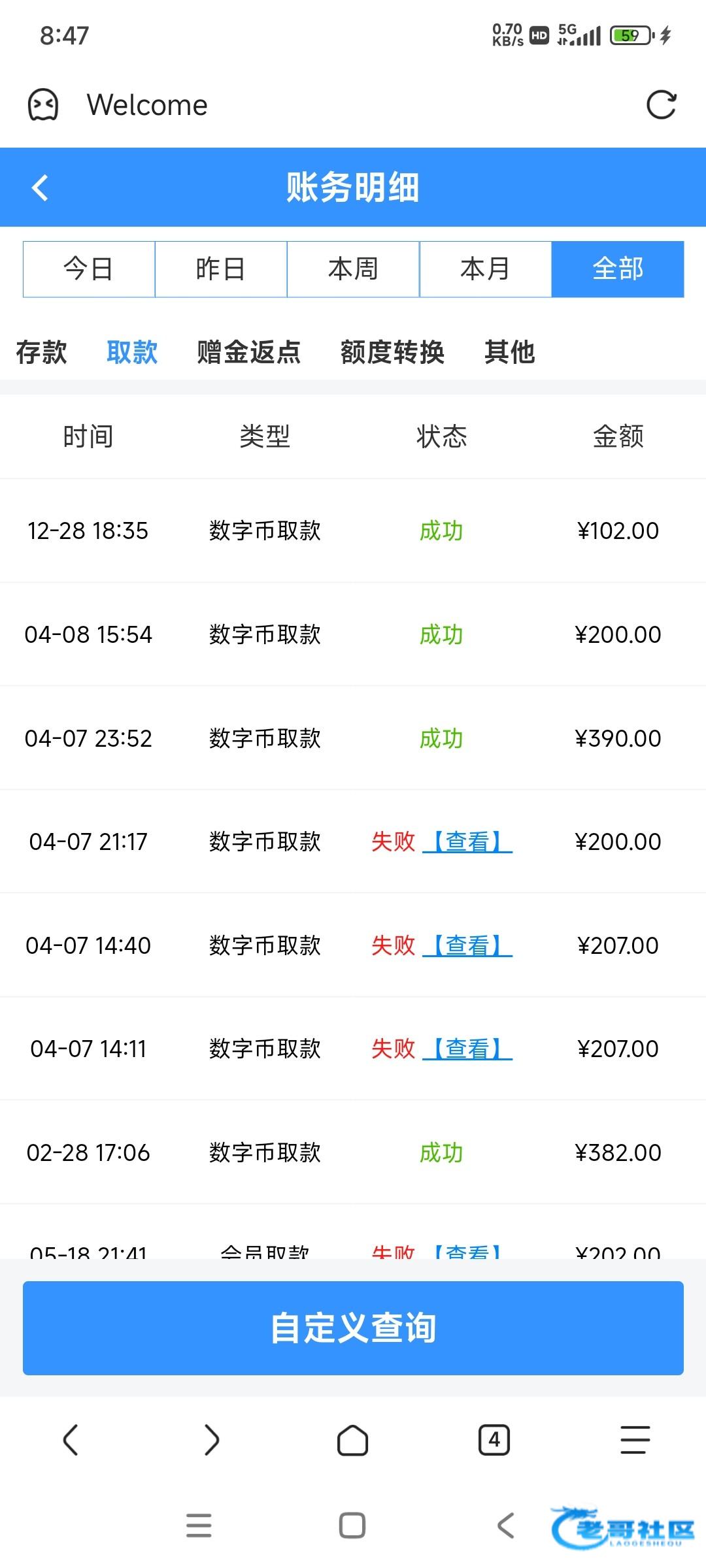The width and height of the screenshot is (706, 1568).
Task: Open the 取款 category tab
Action: click(x=132, y=352)
